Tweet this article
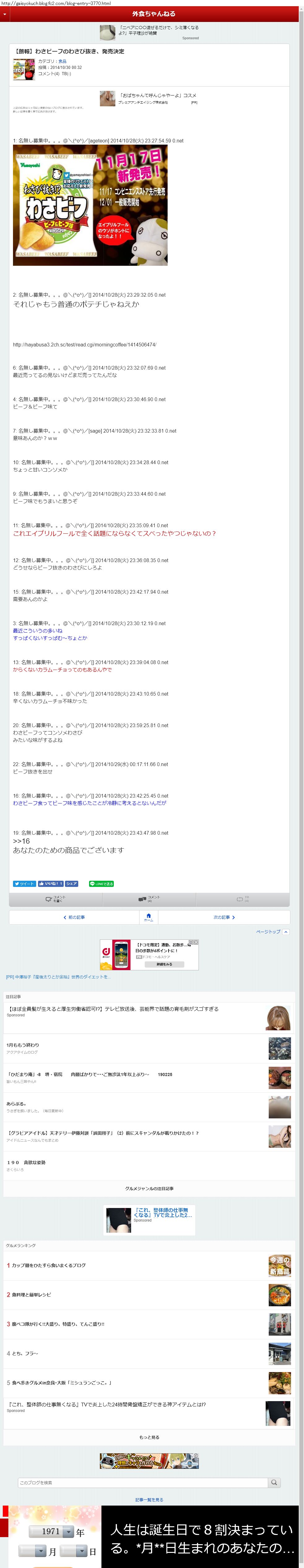 24,884
